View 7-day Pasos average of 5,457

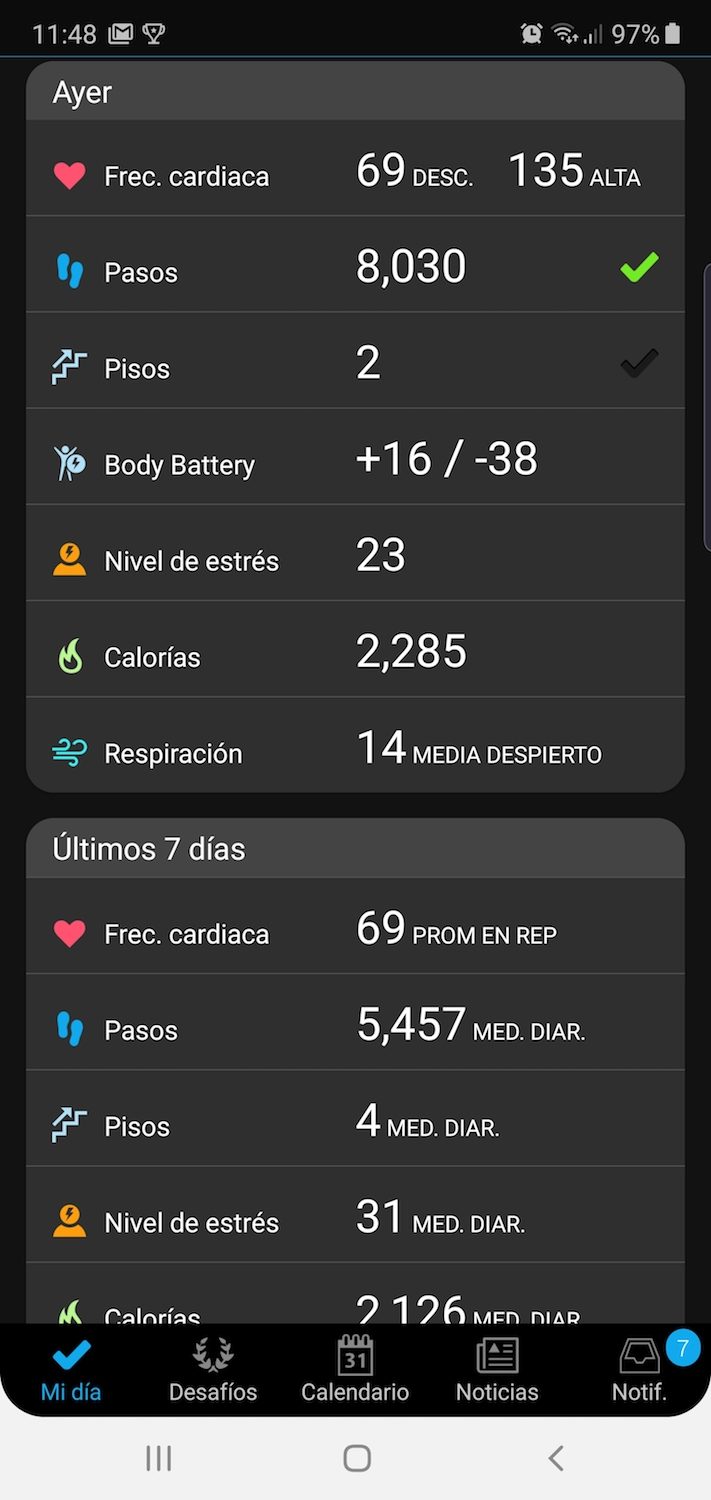pos(355,1026)
